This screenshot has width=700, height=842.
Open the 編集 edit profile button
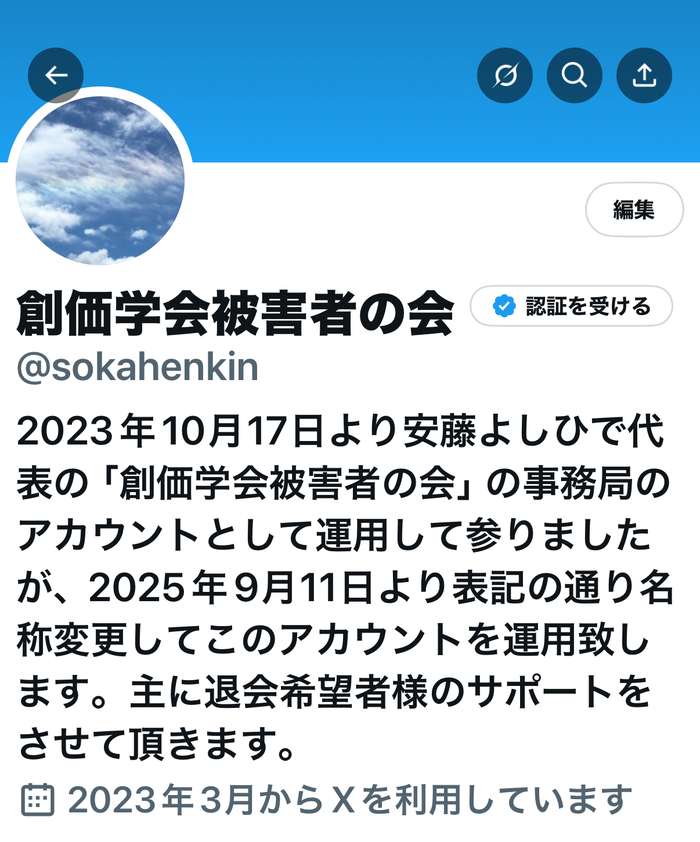point(634,210)
